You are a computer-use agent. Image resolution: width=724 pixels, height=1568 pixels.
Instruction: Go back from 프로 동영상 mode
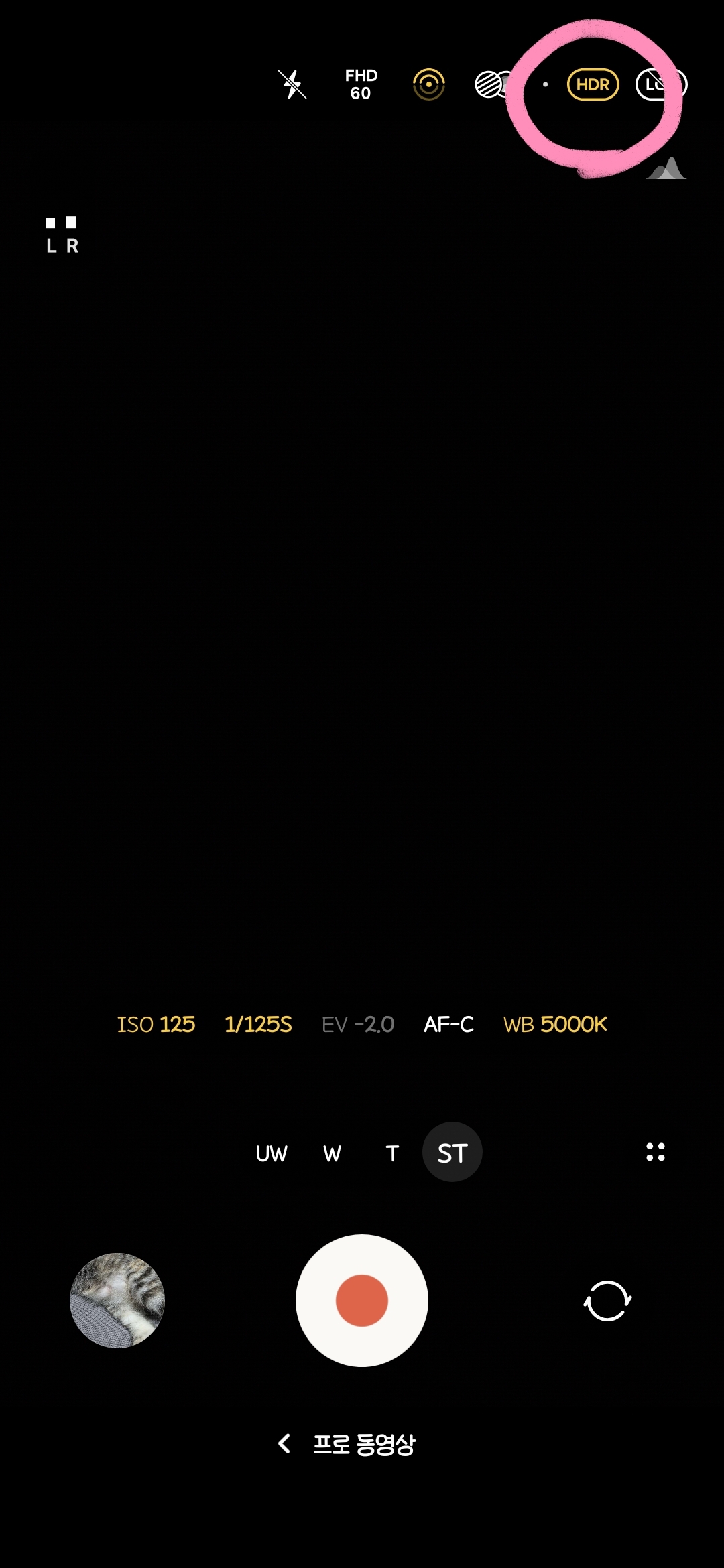click(284, 1443)
